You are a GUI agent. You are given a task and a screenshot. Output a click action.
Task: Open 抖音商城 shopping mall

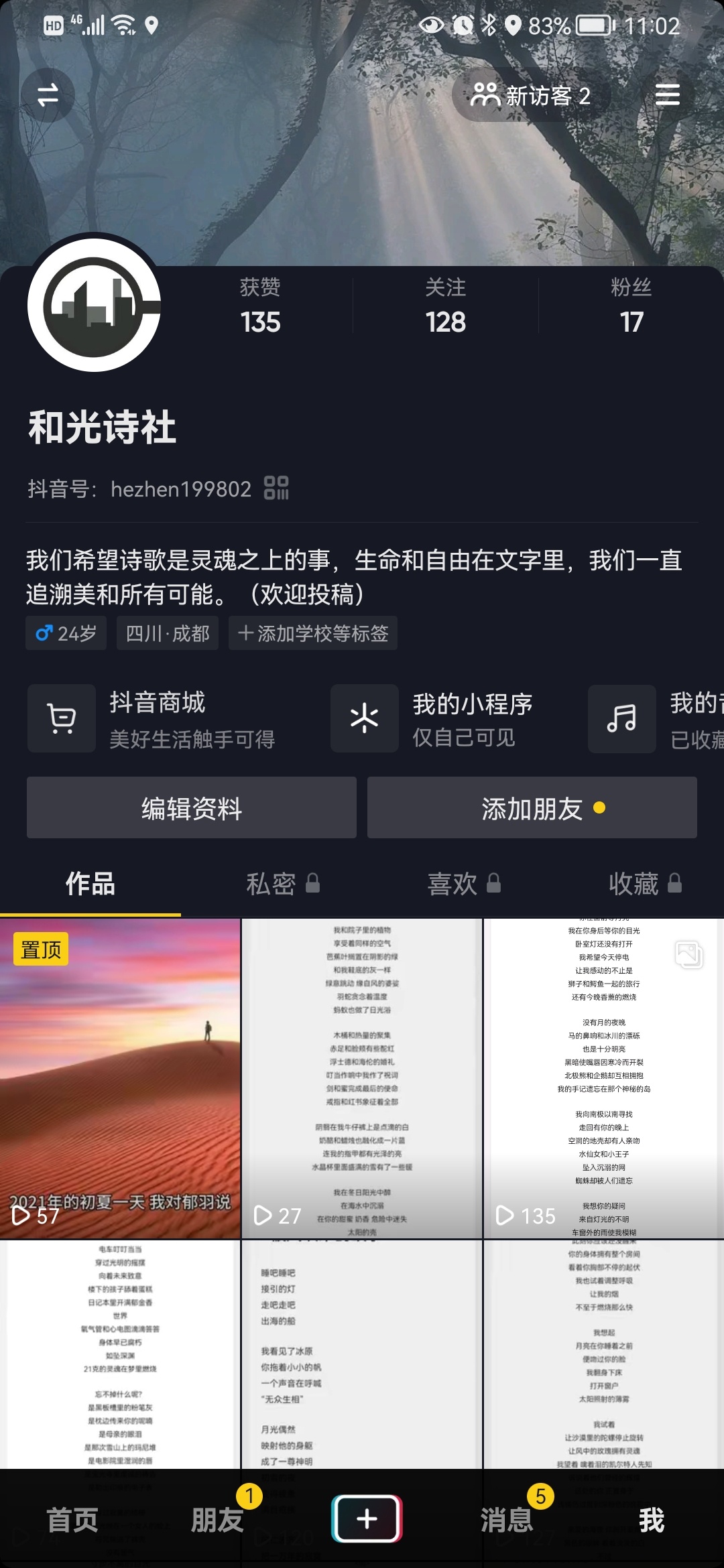[161, 719]
